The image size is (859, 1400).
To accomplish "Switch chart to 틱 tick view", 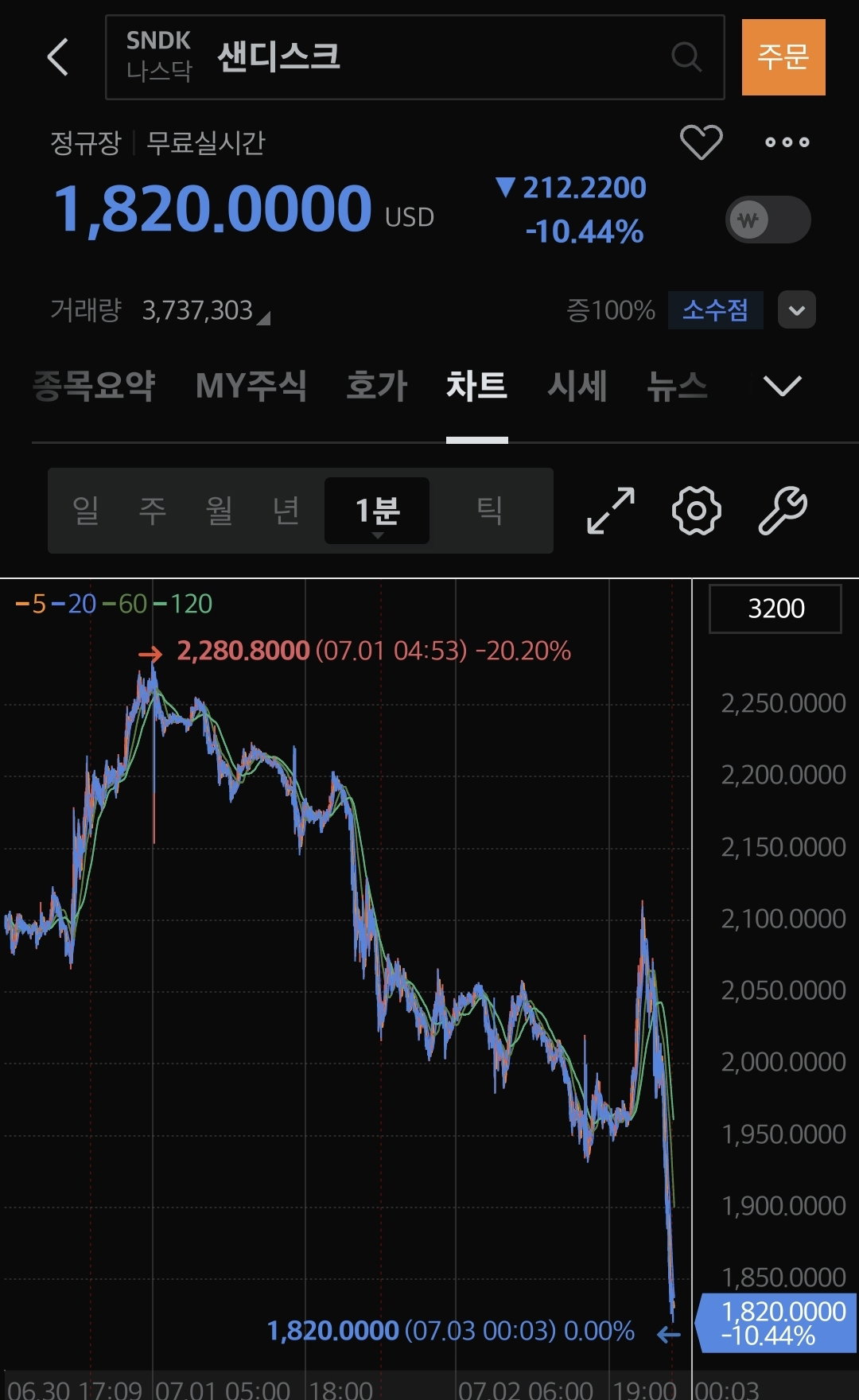I will pyautogui.click(x=489, y=510).
